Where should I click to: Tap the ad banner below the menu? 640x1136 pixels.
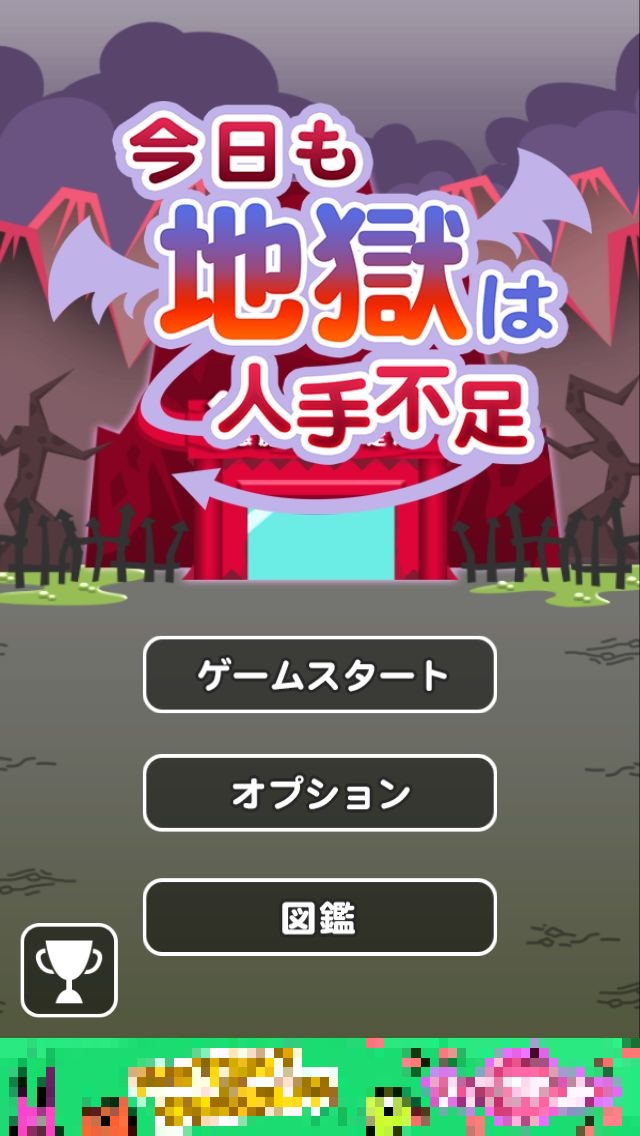[x=320, y=1087]
